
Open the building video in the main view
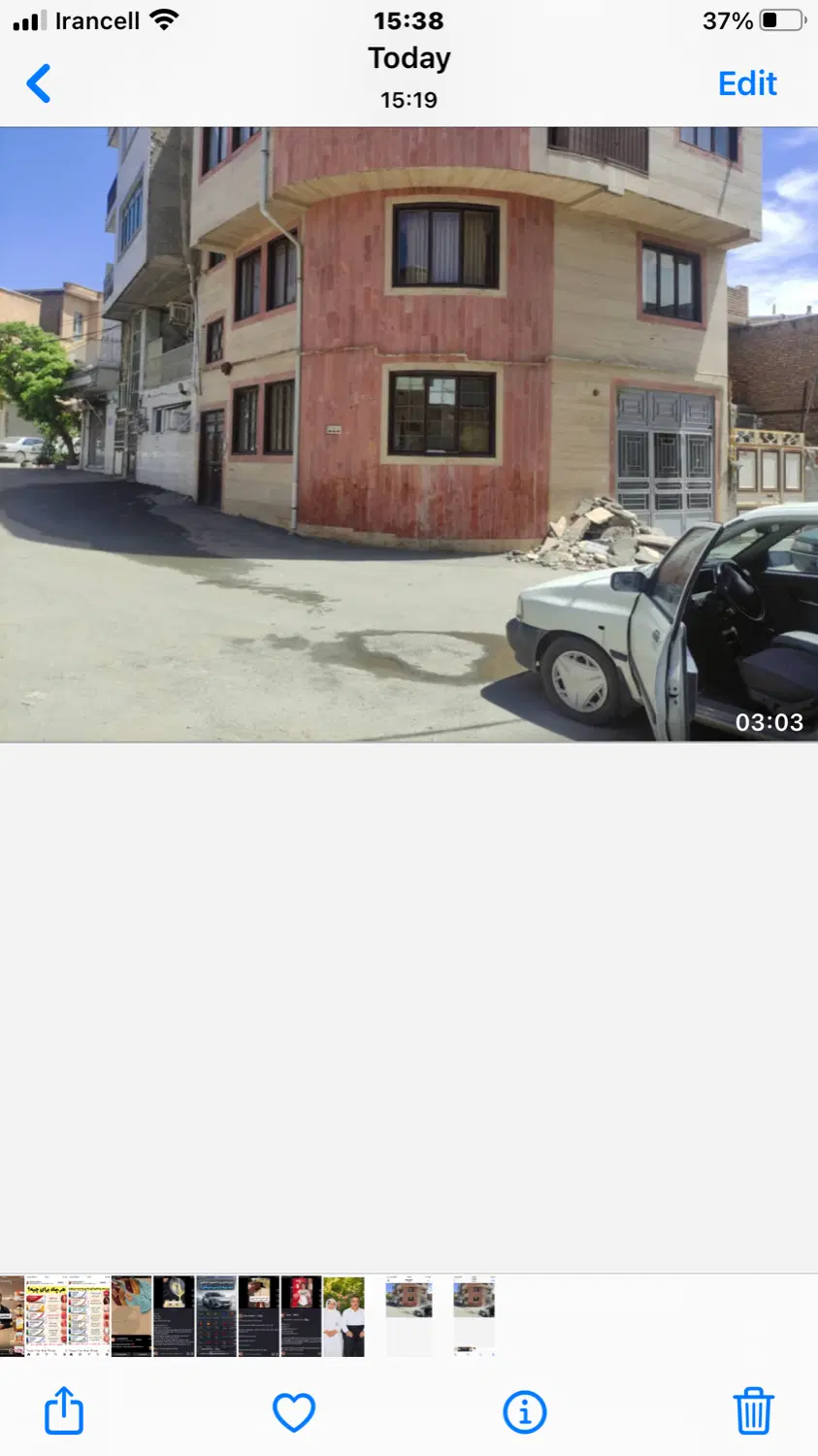409,435
